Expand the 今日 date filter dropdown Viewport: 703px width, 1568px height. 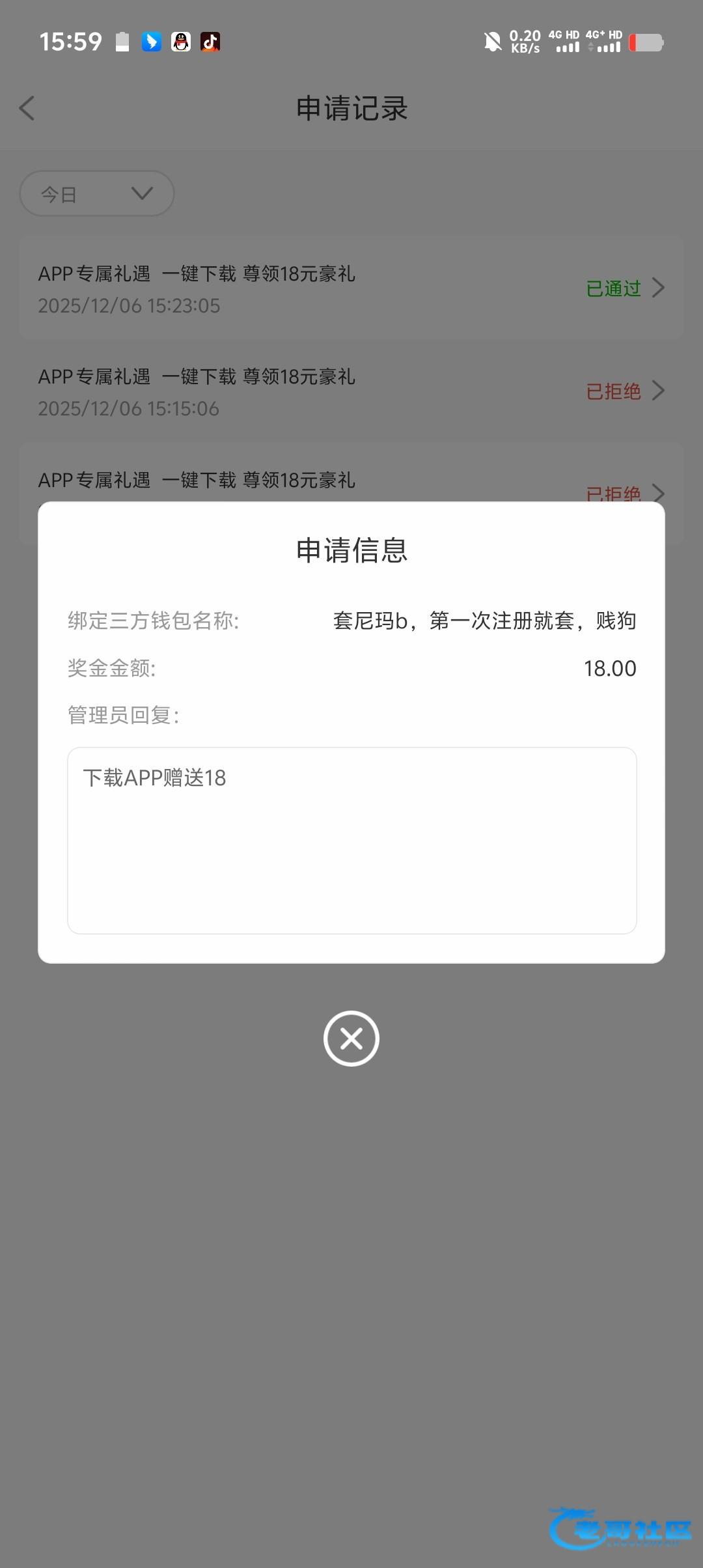coord(97,193)
